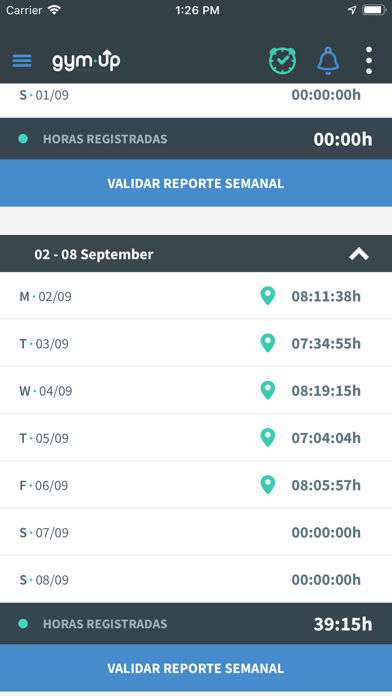The image size is (392, 696).
Task: Open the notifications bell
Action: point(328,60)
